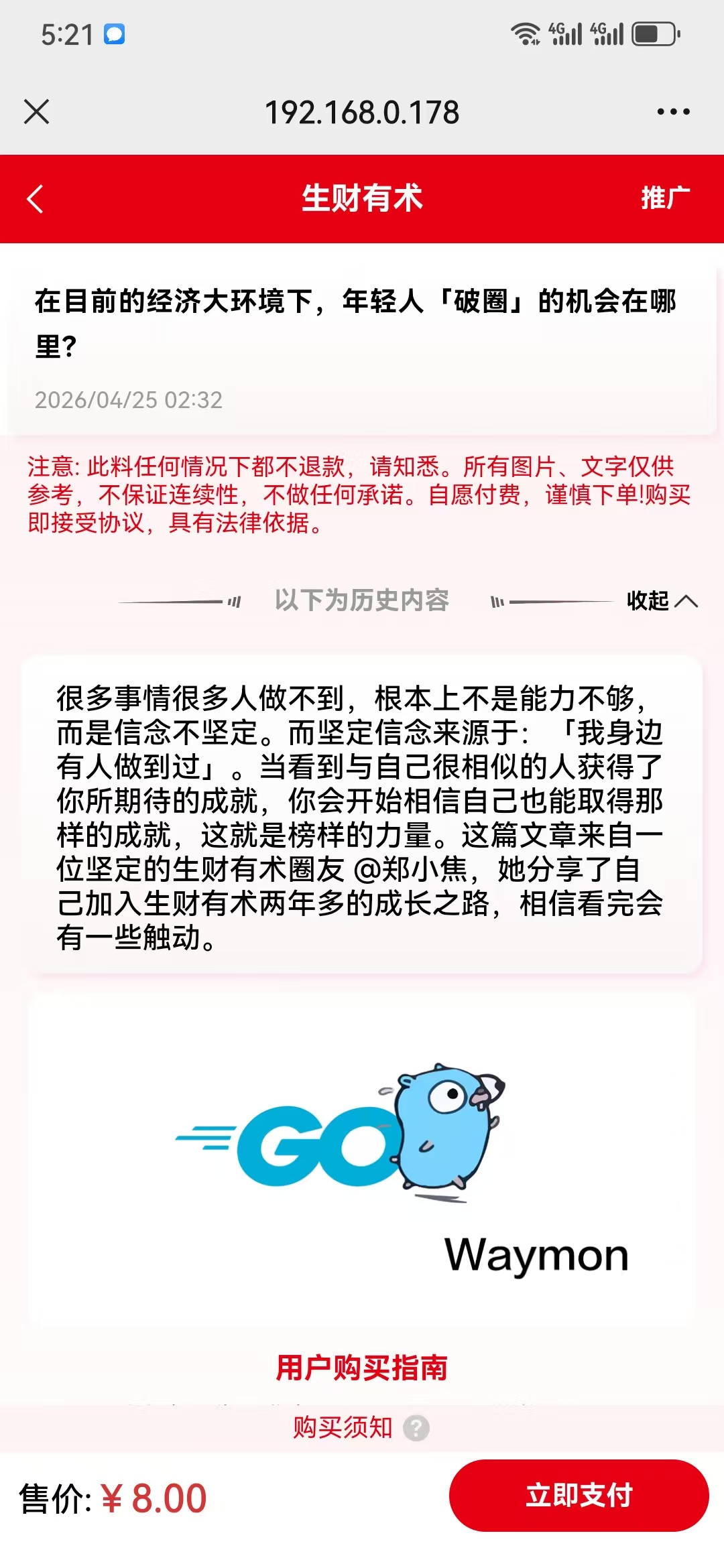Collapse history content with 收起
Viewport: 724px width, 1568px height.
[661, 600]
